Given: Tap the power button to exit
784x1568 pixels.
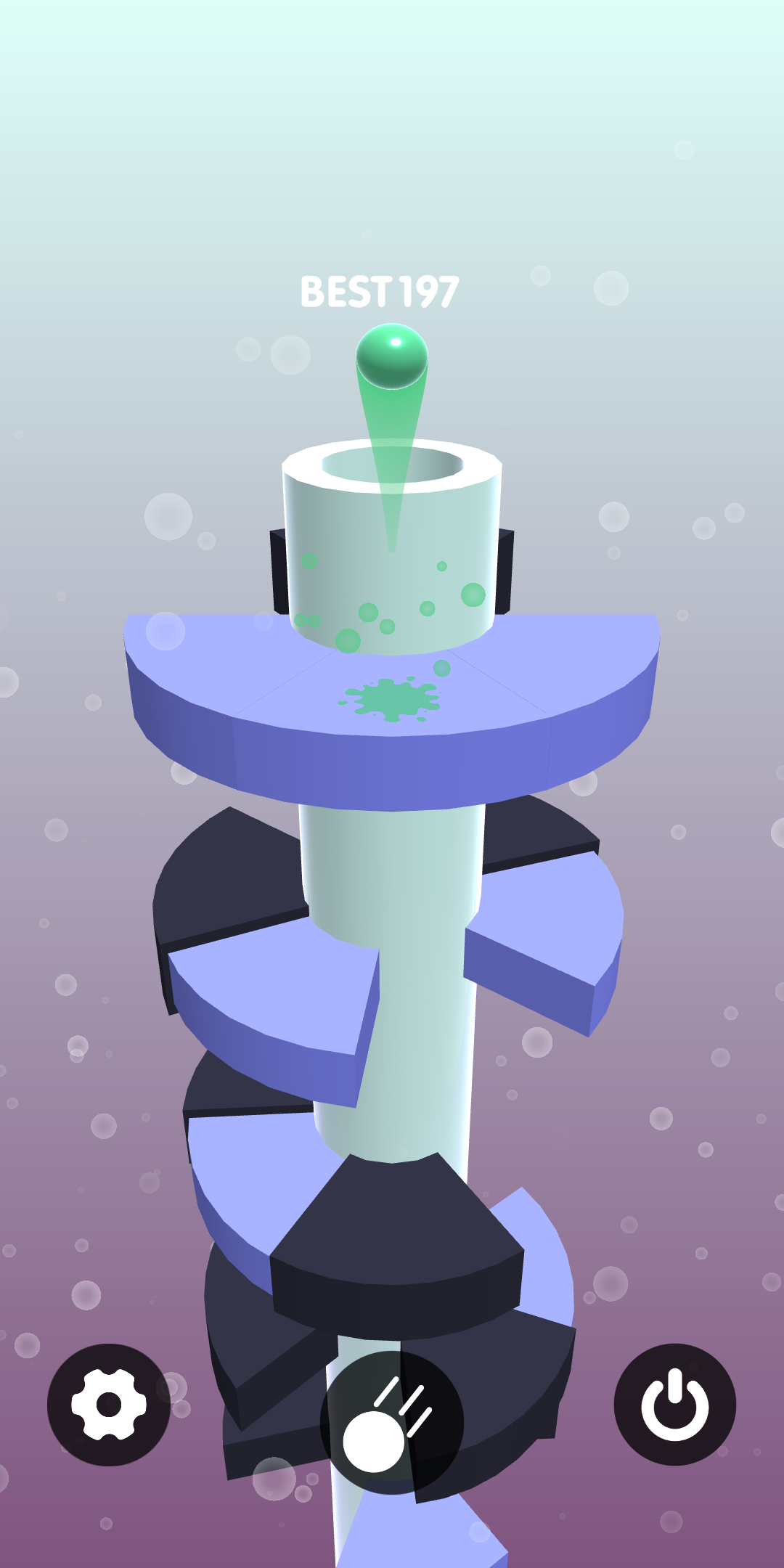Looking at the screenshot, I should point(674,1405).
